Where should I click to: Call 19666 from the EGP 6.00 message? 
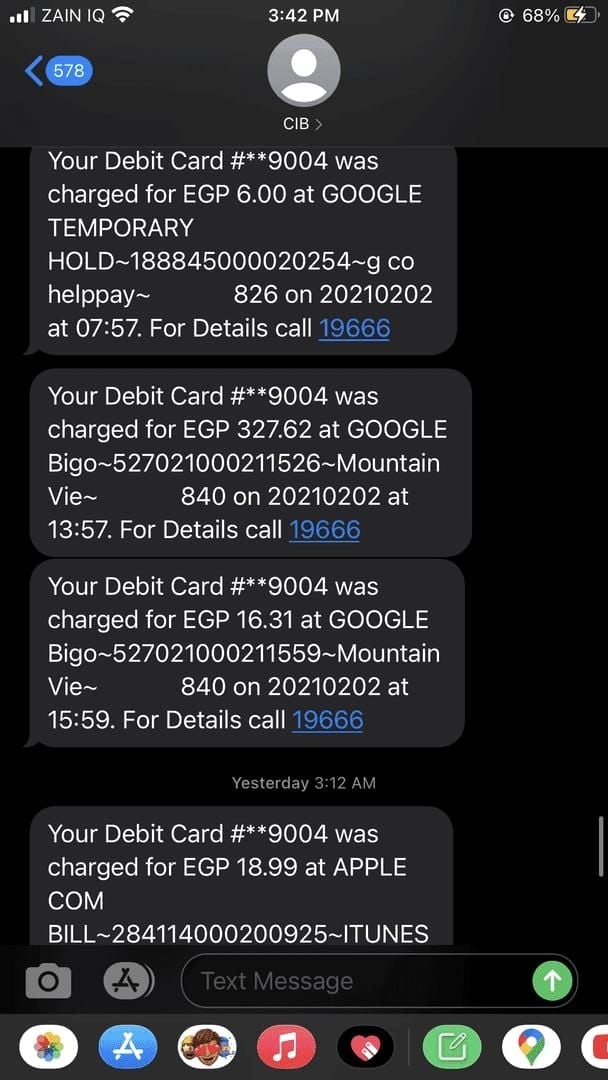click(x=354, y=328)
